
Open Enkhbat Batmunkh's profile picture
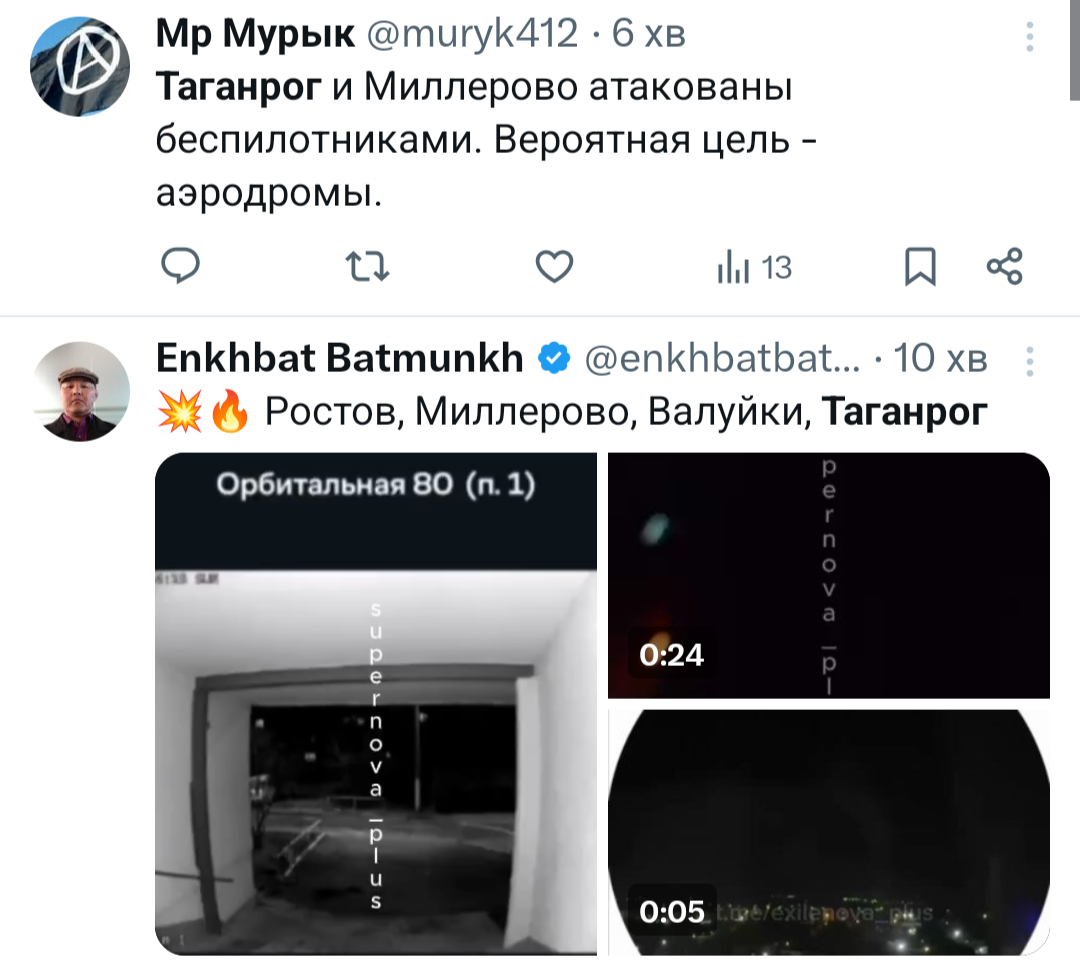[x=80, y=390]
